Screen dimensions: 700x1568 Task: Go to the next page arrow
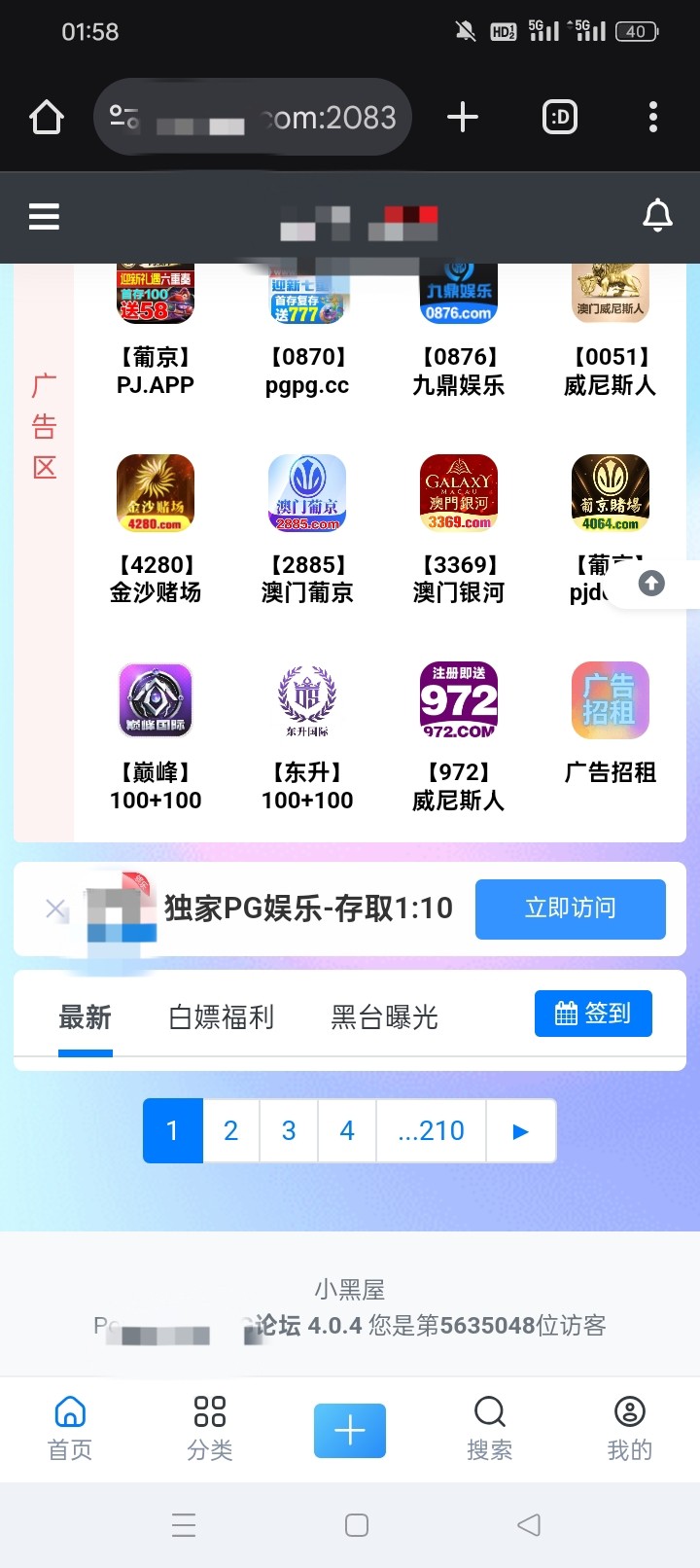520,1130
